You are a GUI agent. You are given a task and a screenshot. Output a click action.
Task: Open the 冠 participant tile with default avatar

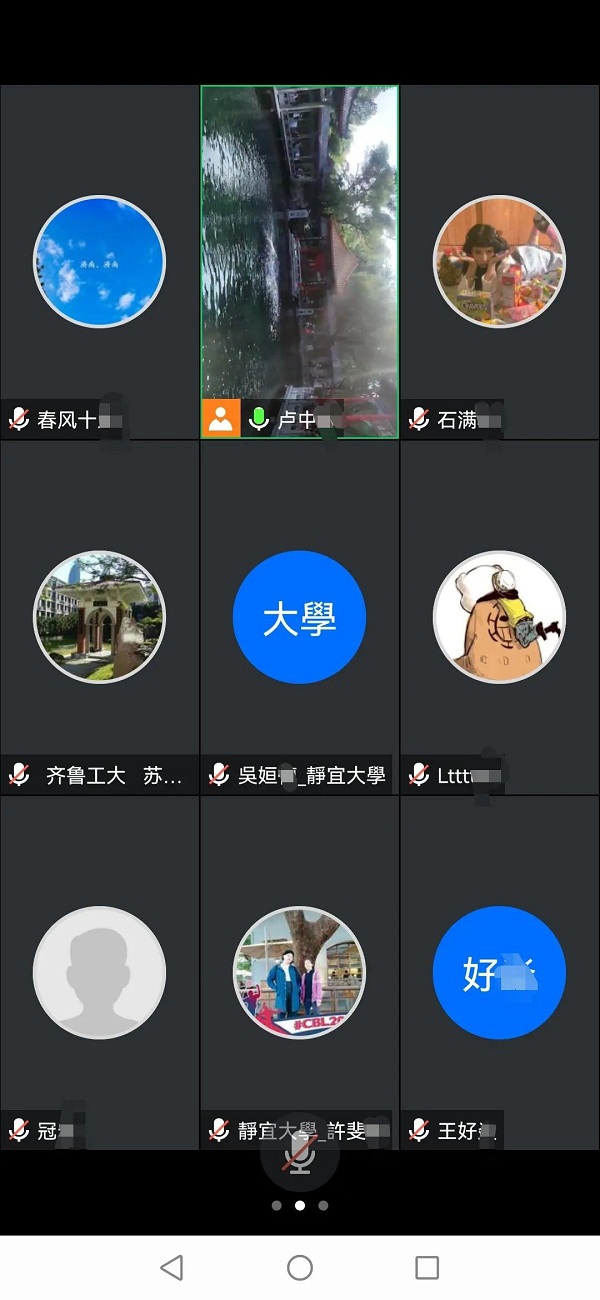point(100,972)
